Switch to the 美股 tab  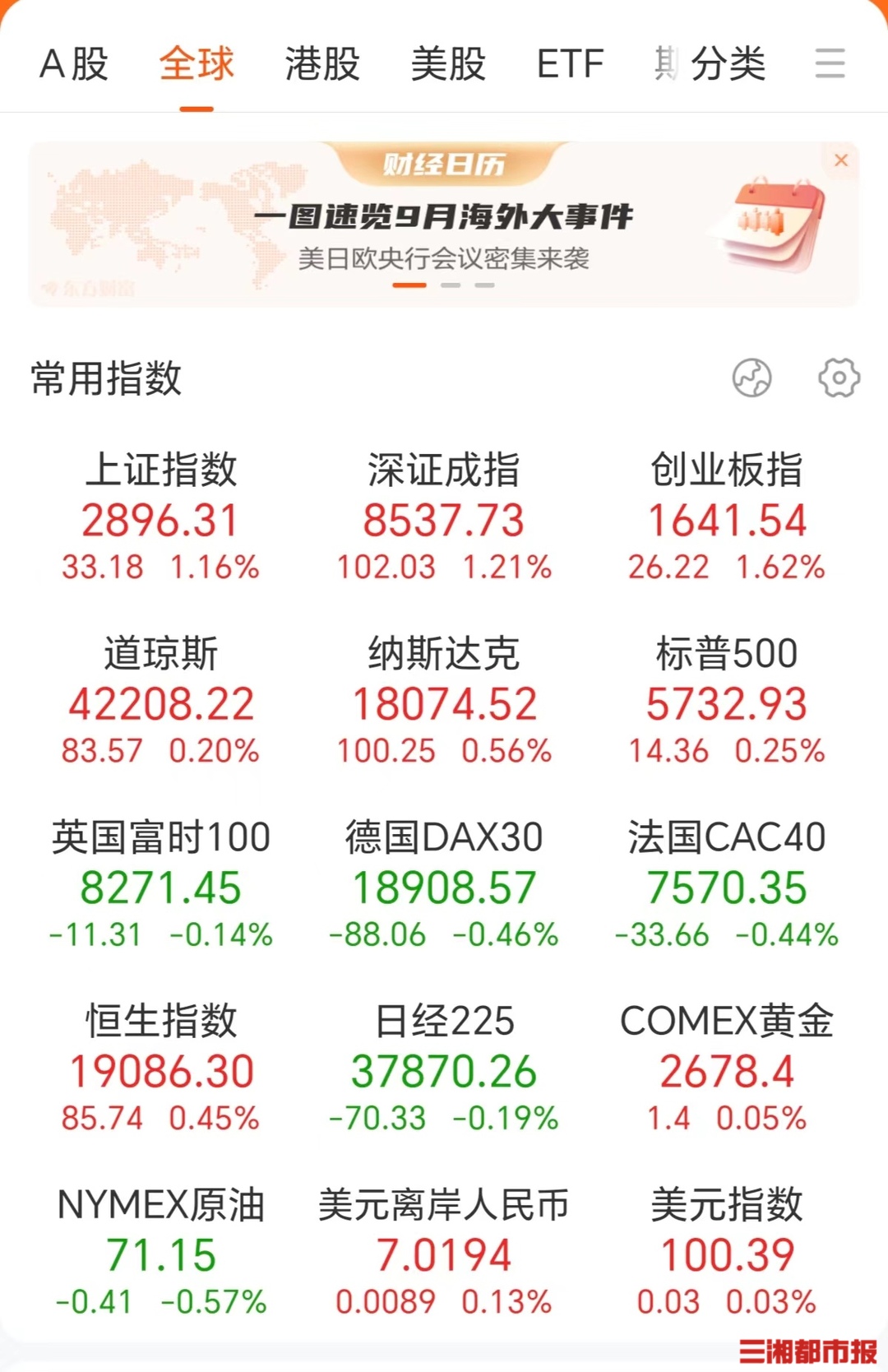pos(448,64)
